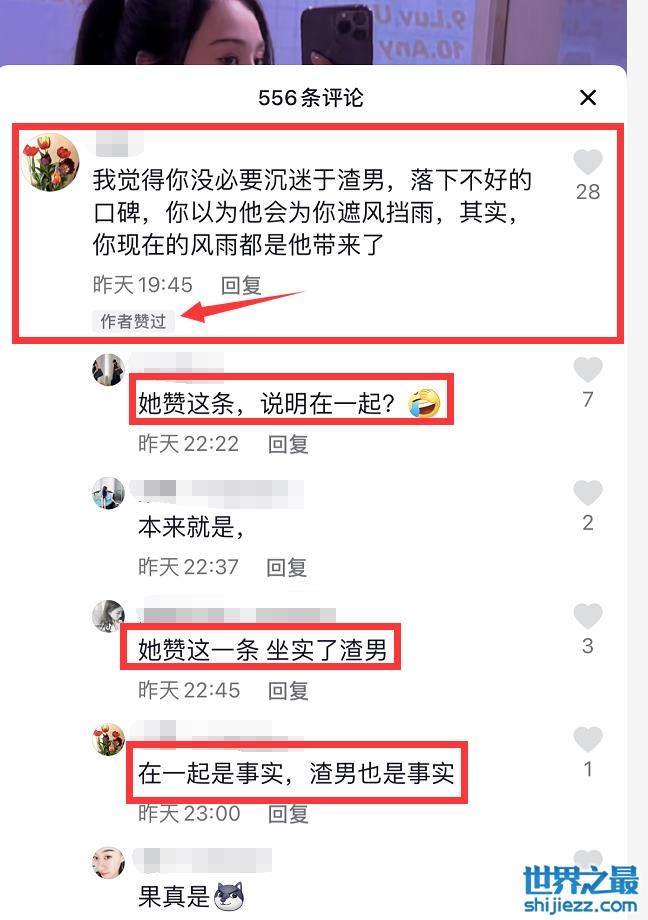Like the comment 她赞这一条 坐实了渣男
The width and height of the screenshot is (648, 920).
(588, 616)
